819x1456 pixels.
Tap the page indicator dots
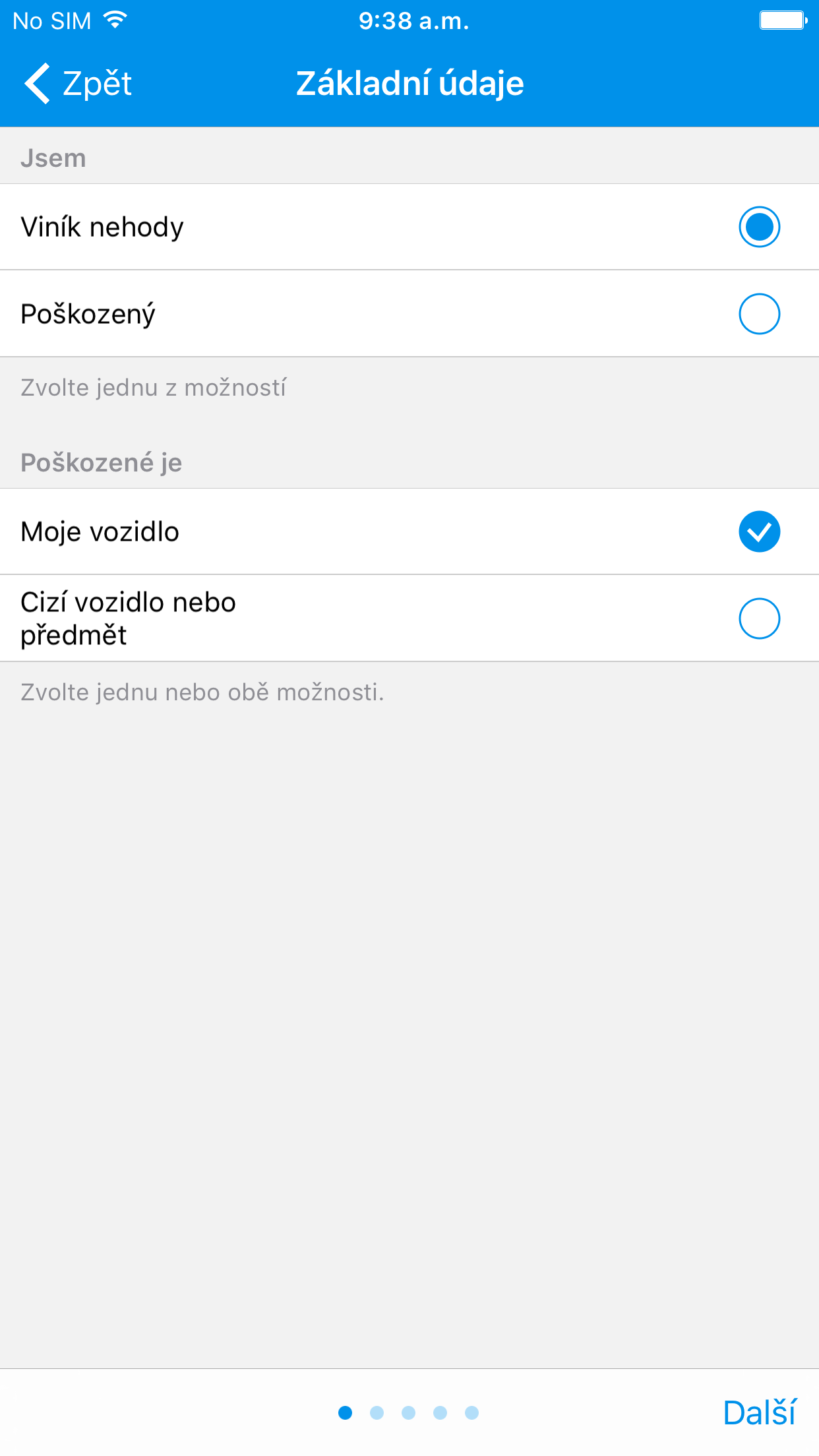click(x=408, y=1412)
